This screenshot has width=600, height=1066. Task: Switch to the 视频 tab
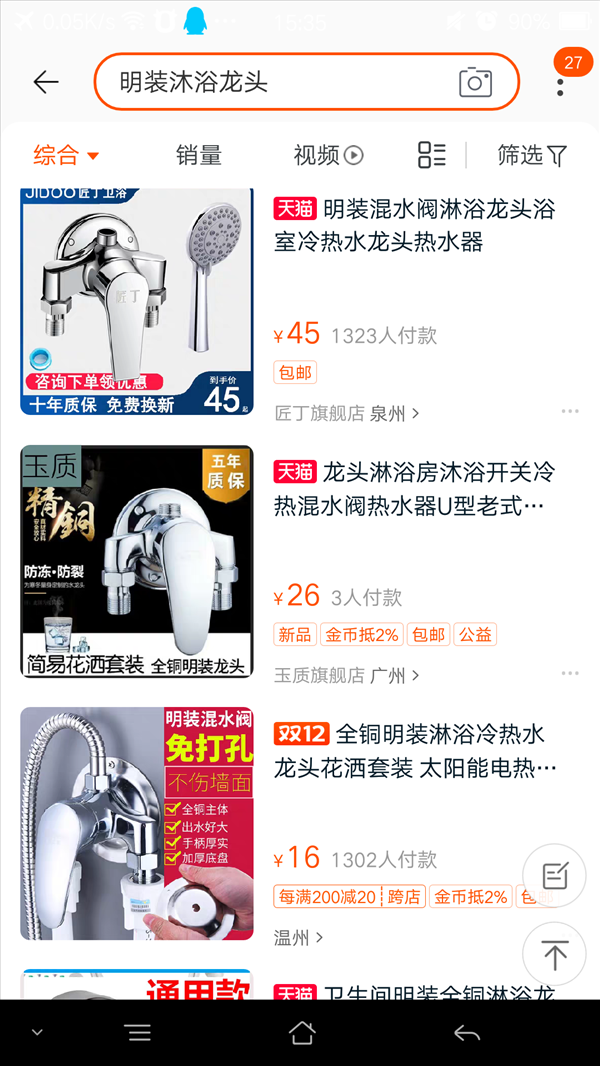coord(329,155)
